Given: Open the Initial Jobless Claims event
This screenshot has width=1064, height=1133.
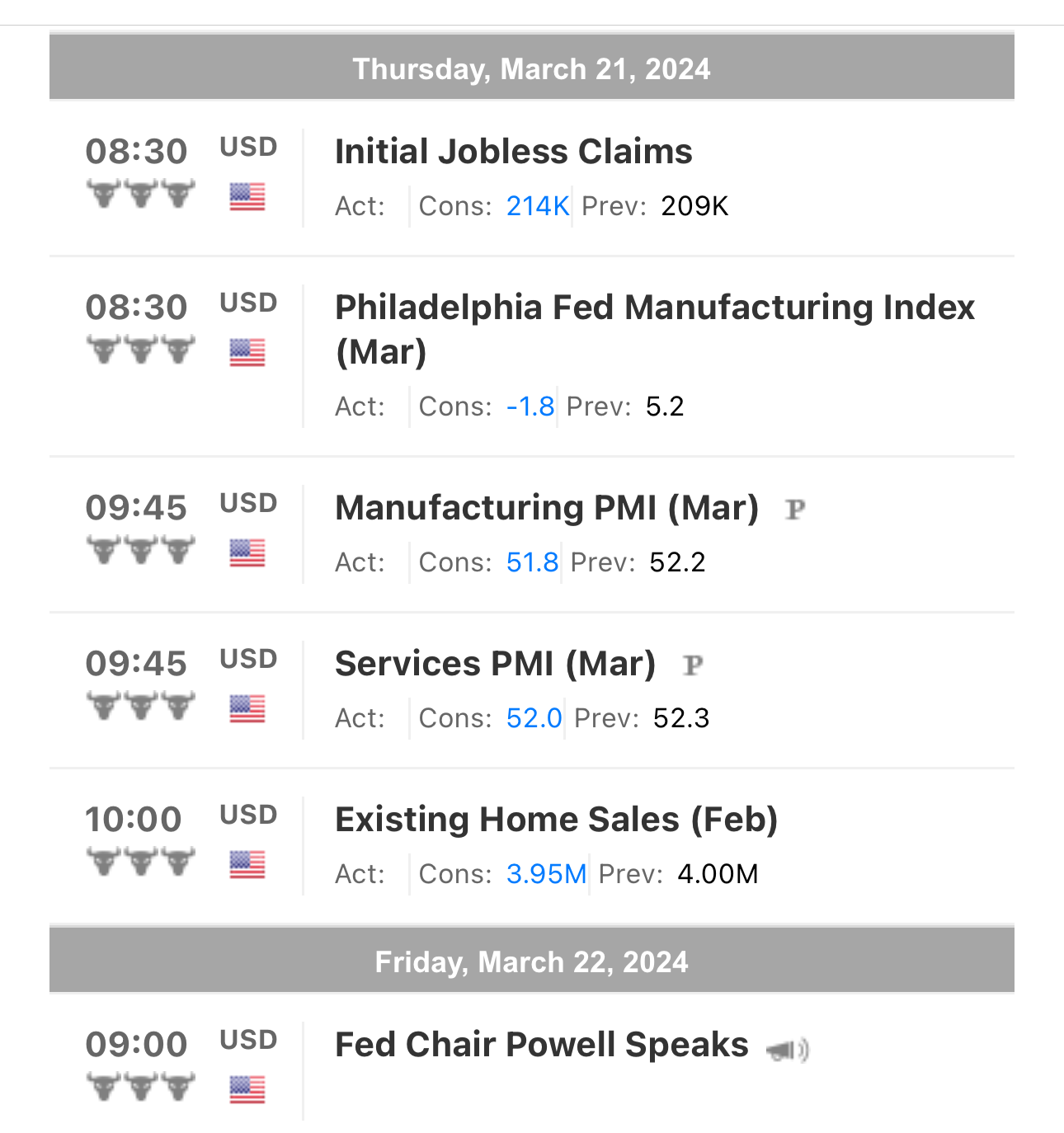Looking at the screenshot, I should pyautogui.click(x=513, y=152).
